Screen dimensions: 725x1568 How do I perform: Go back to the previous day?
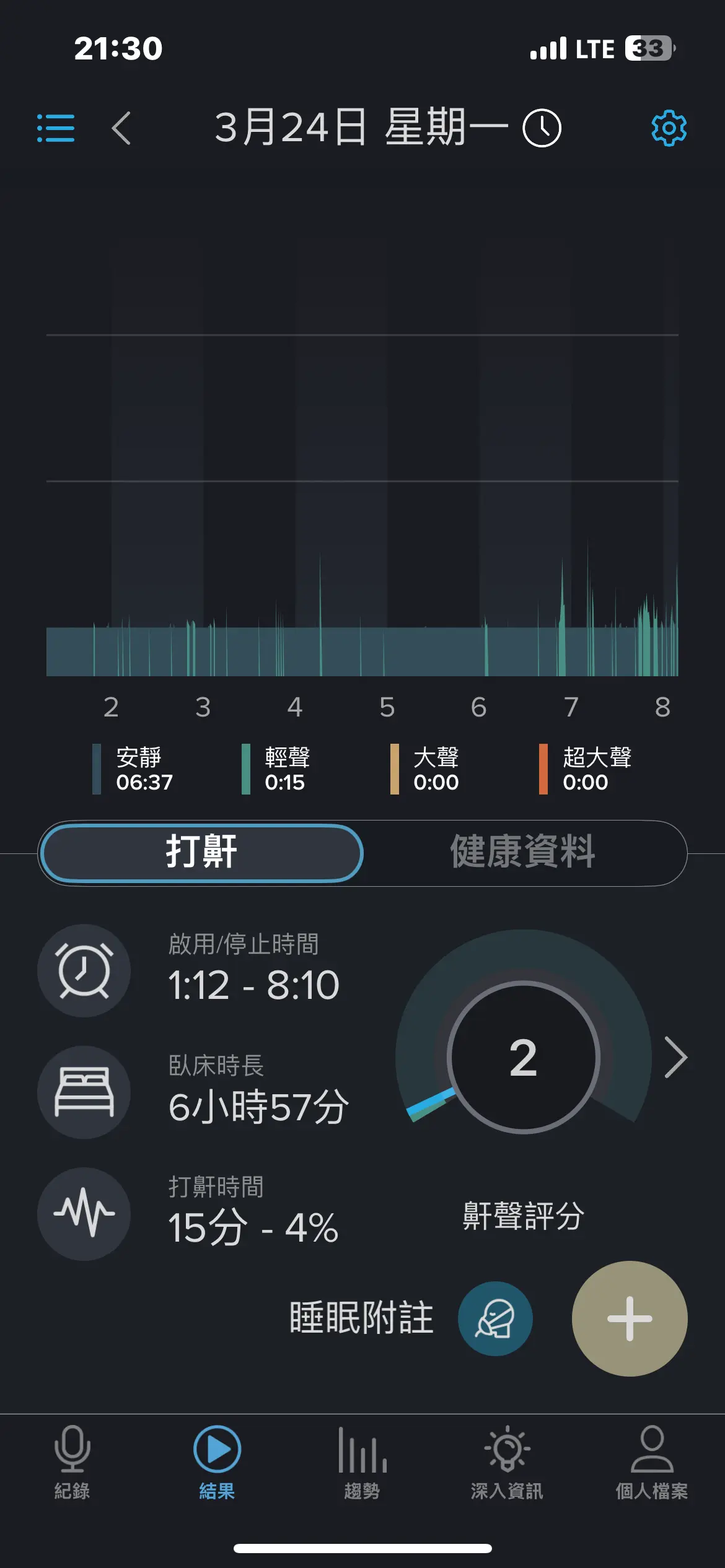pyautogui.click(x=121, y=128)
